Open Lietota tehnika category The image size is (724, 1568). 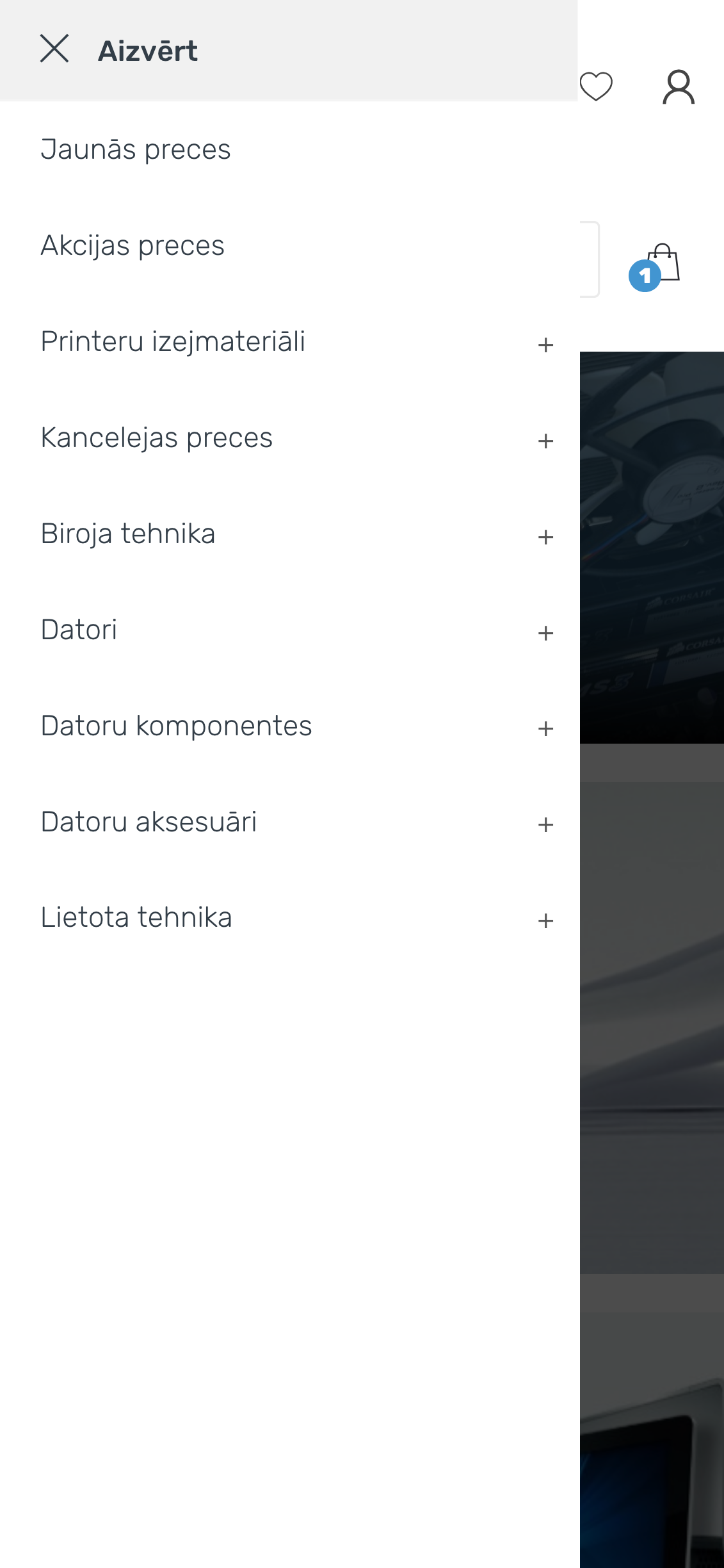pos(136,917)
